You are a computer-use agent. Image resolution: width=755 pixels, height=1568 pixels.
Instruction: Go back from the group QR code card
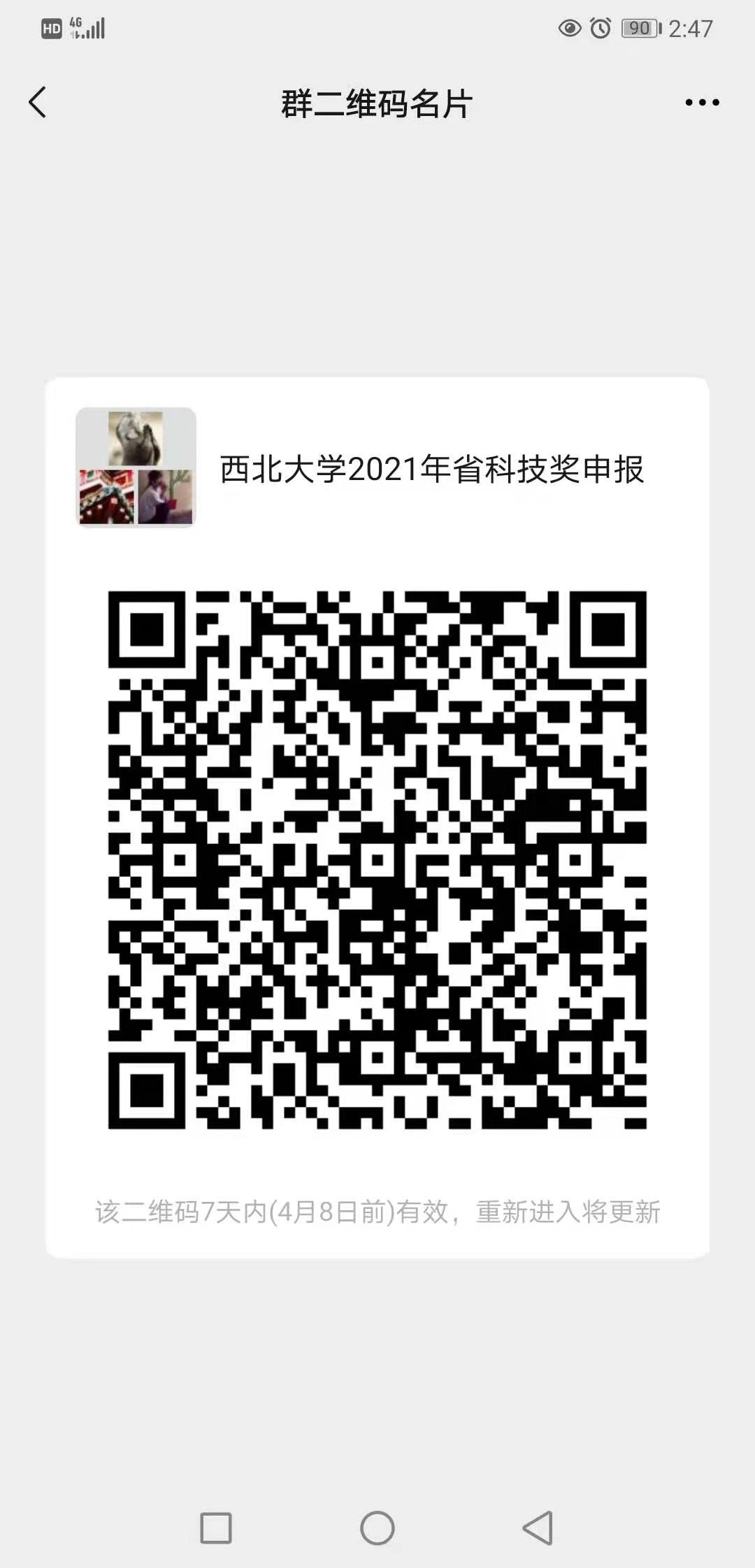point(38,103)
